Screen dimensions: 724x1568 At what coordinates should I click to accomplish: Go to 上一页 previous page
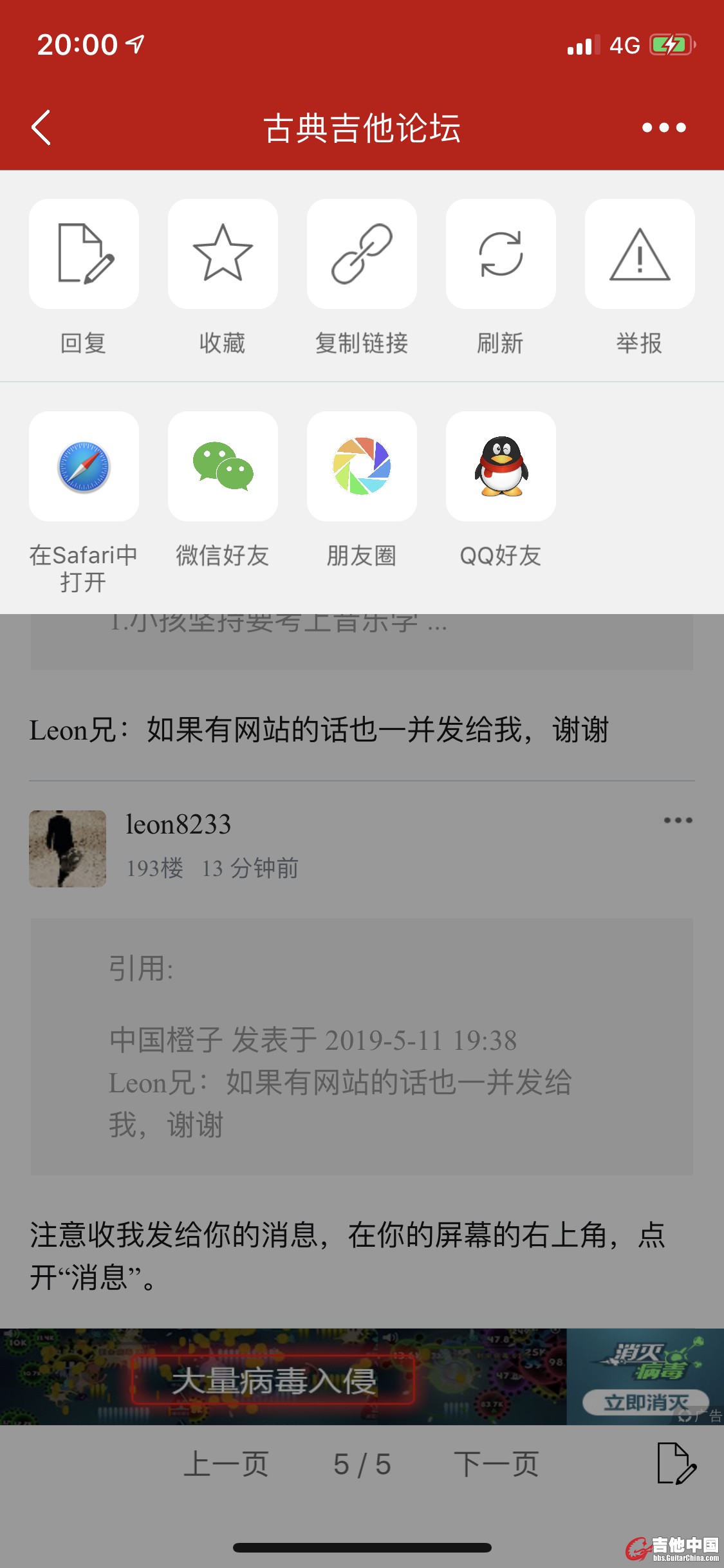226,1464
